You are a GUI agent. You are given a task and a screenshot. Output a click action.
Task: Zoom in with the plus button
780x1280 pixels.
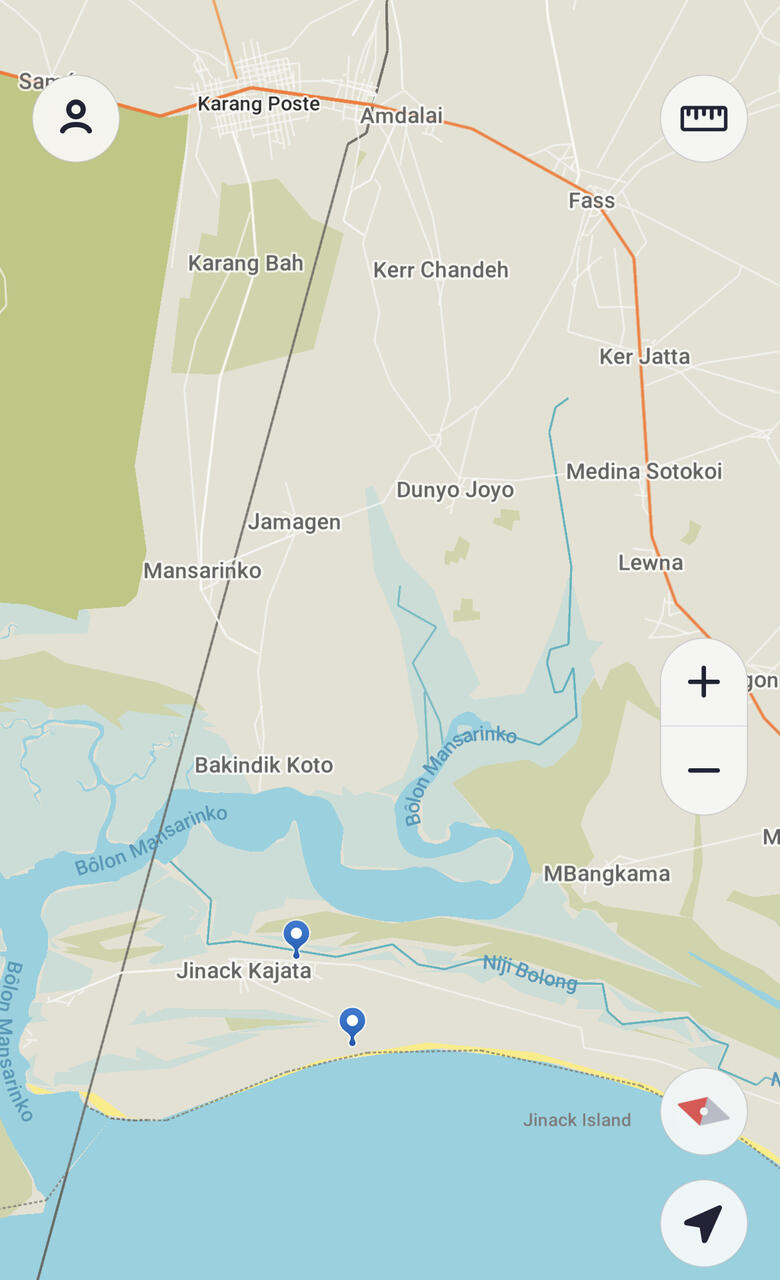click(704, 682)
